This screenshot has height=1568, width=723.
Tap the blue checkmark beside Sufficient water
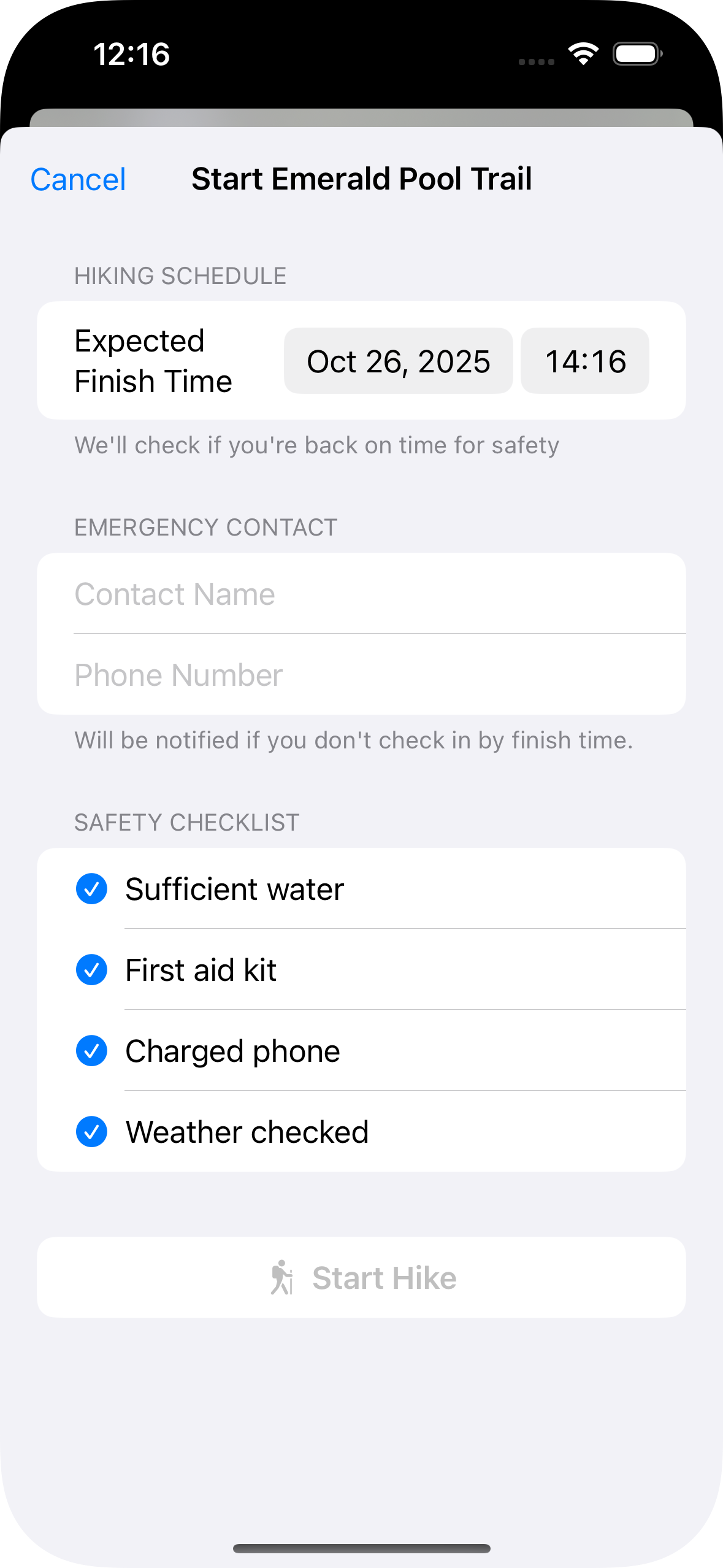pyautogui.click(x=91, y=888)
